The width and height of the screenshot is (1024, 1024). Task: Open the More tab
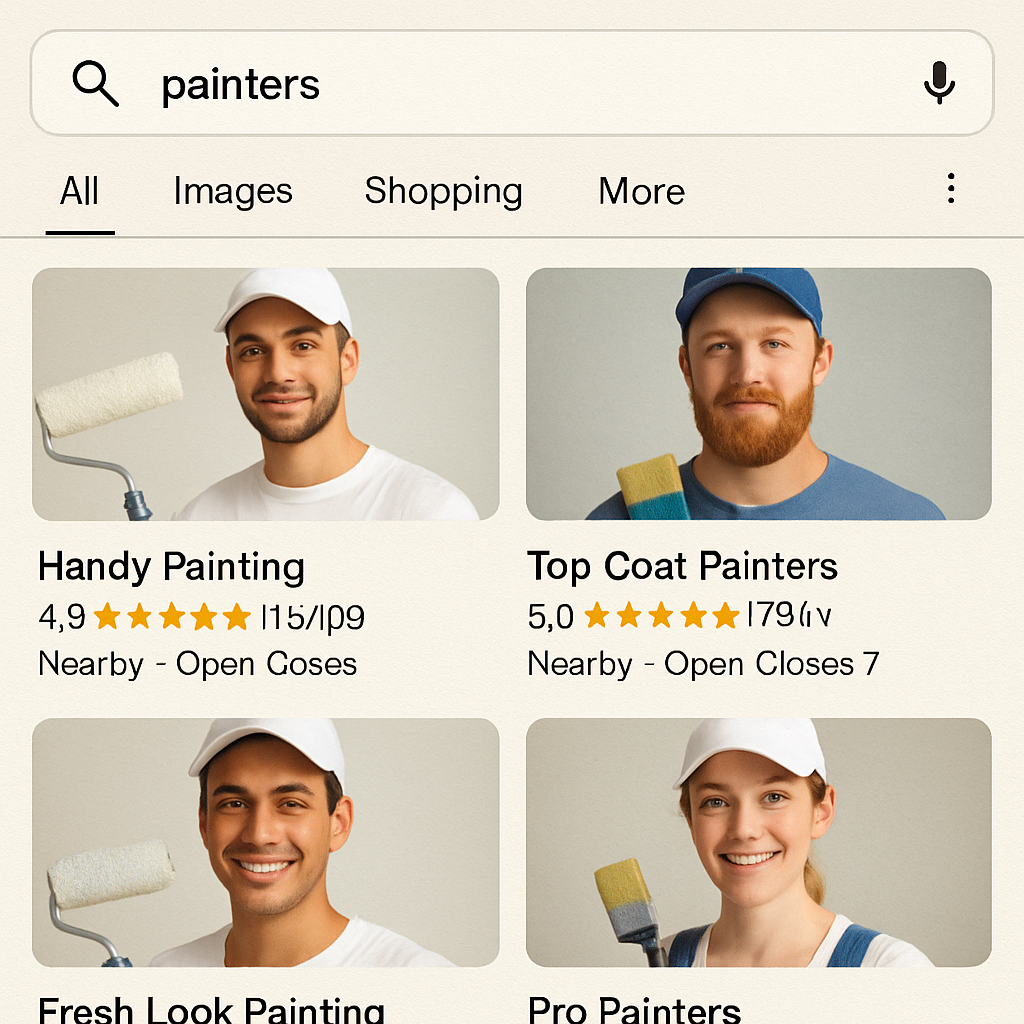coord(641,191)
